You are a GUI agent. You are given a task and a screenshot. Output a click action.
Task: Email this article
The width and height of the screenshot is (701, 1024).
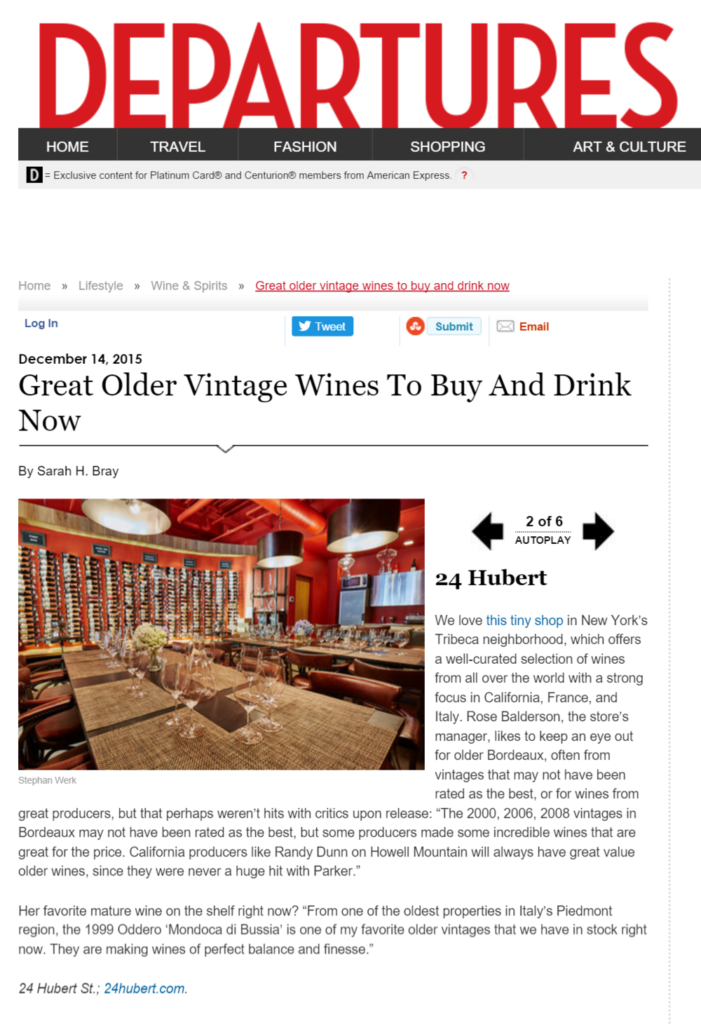coord(523,326)
